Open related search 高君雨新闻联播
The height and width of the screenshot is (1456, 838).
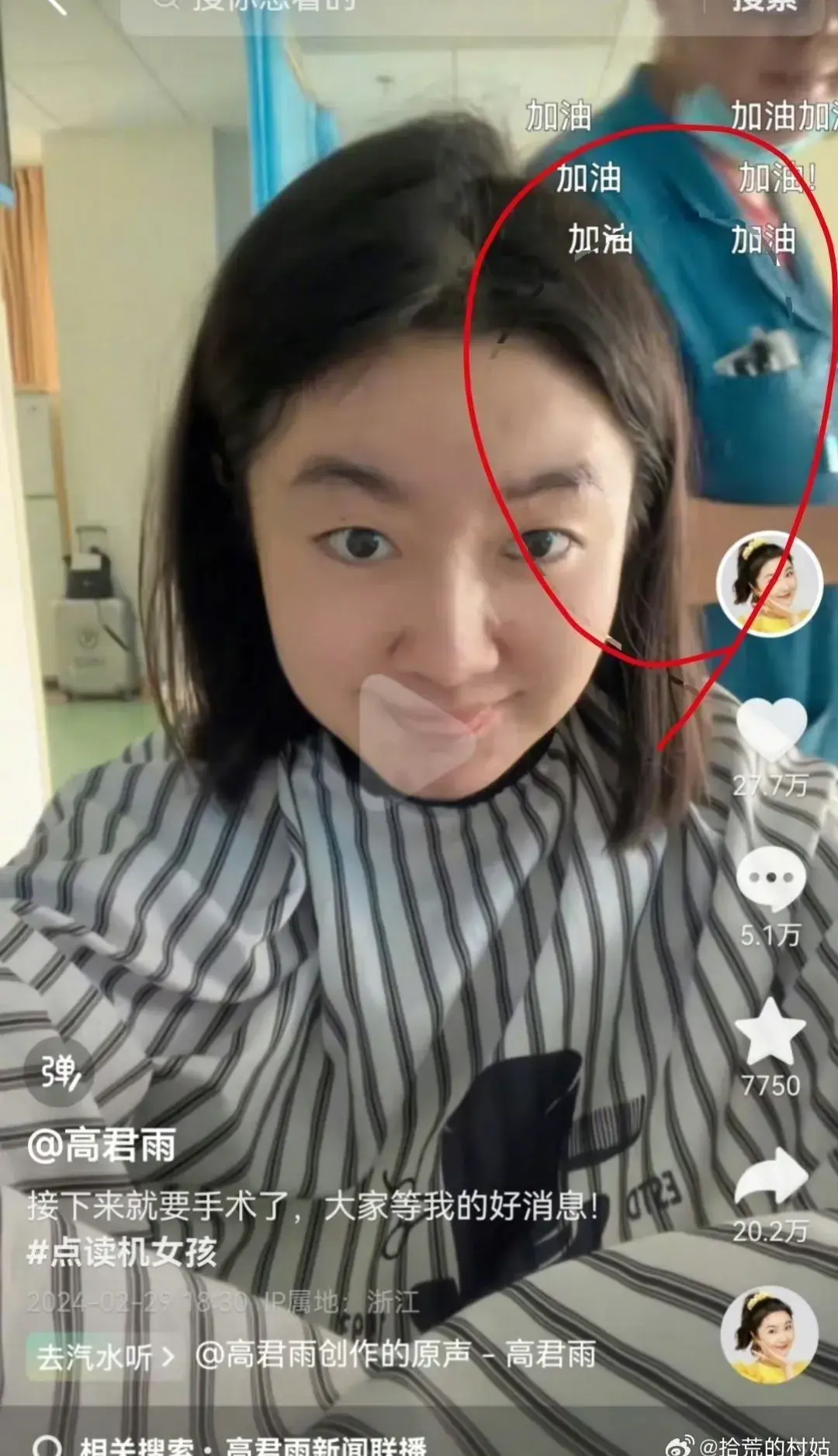(326, 1445)
